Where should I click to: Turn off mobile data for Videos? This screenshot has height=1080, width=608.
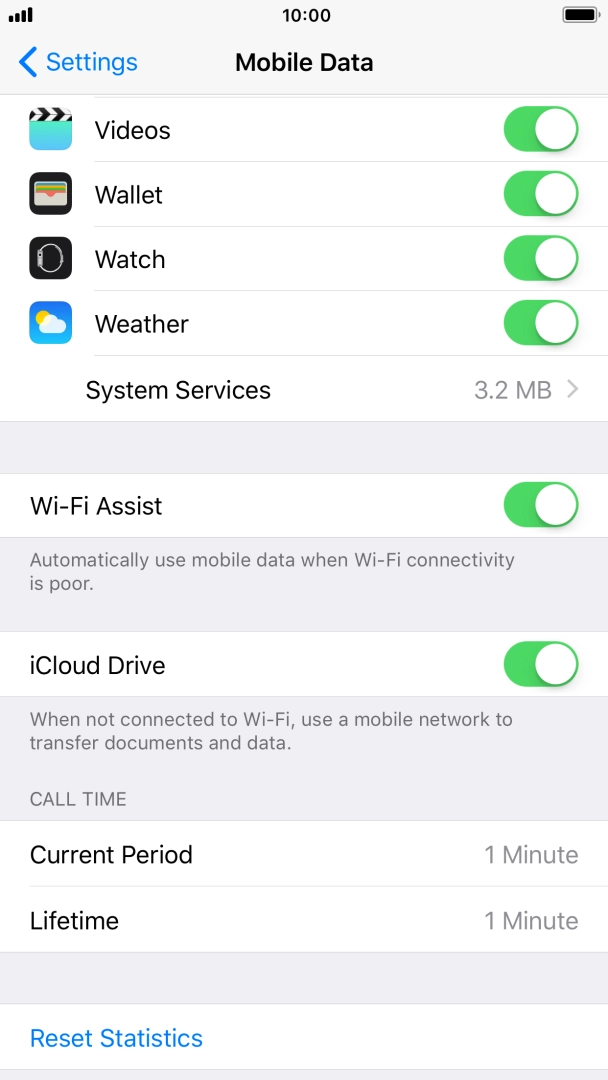[x=541, y=130]
